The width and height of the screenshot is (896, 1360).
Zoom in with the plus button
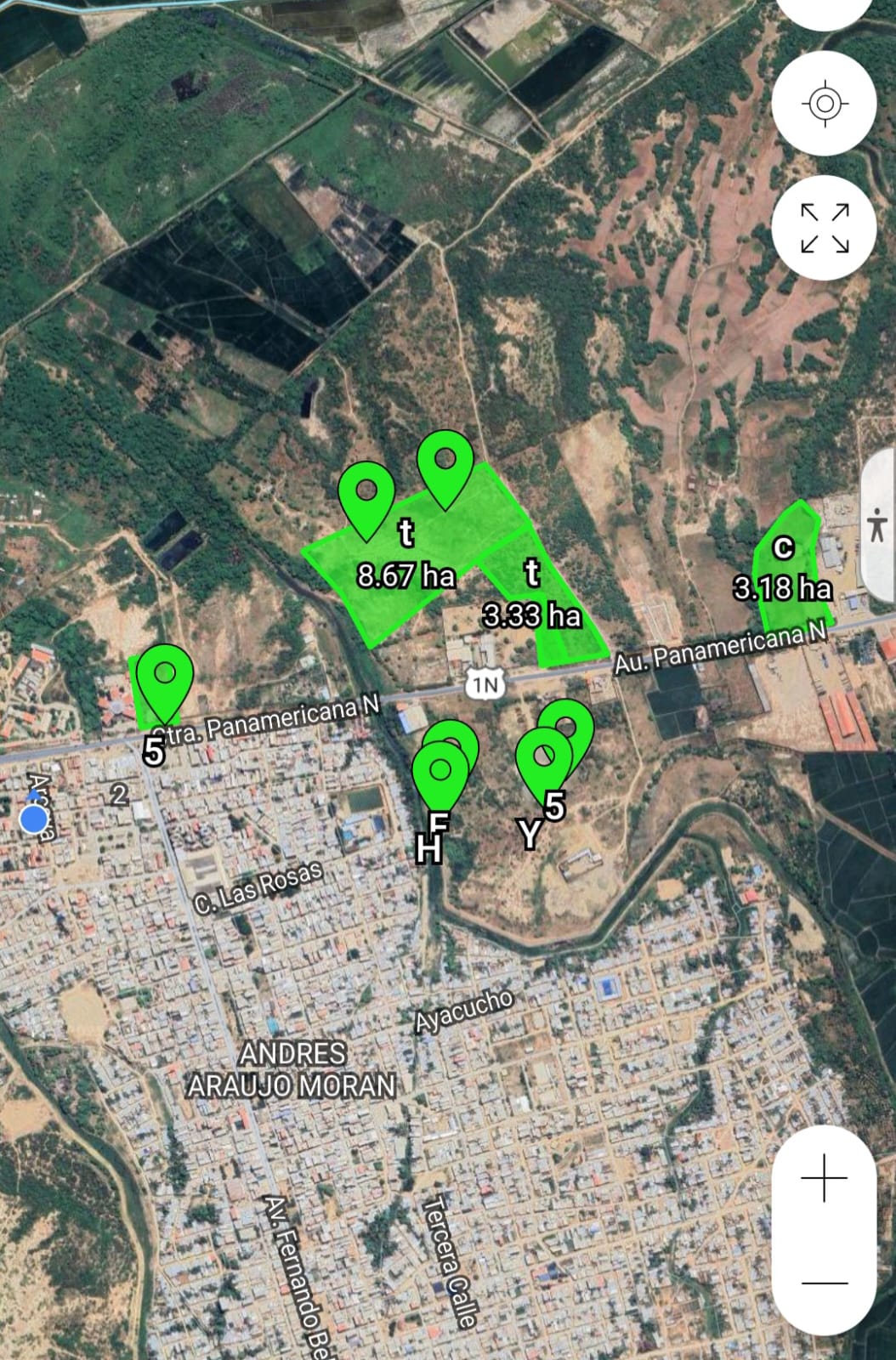click(824, 1179)
